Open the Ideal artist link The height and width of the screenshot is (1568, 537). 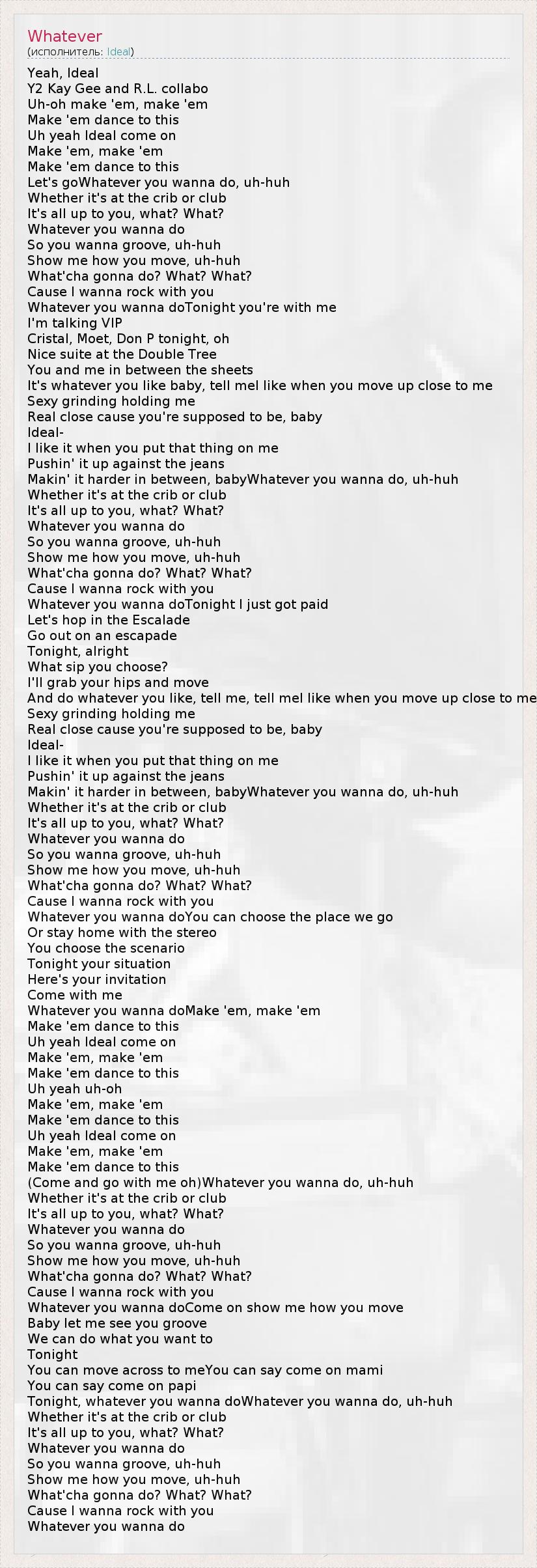118,51
